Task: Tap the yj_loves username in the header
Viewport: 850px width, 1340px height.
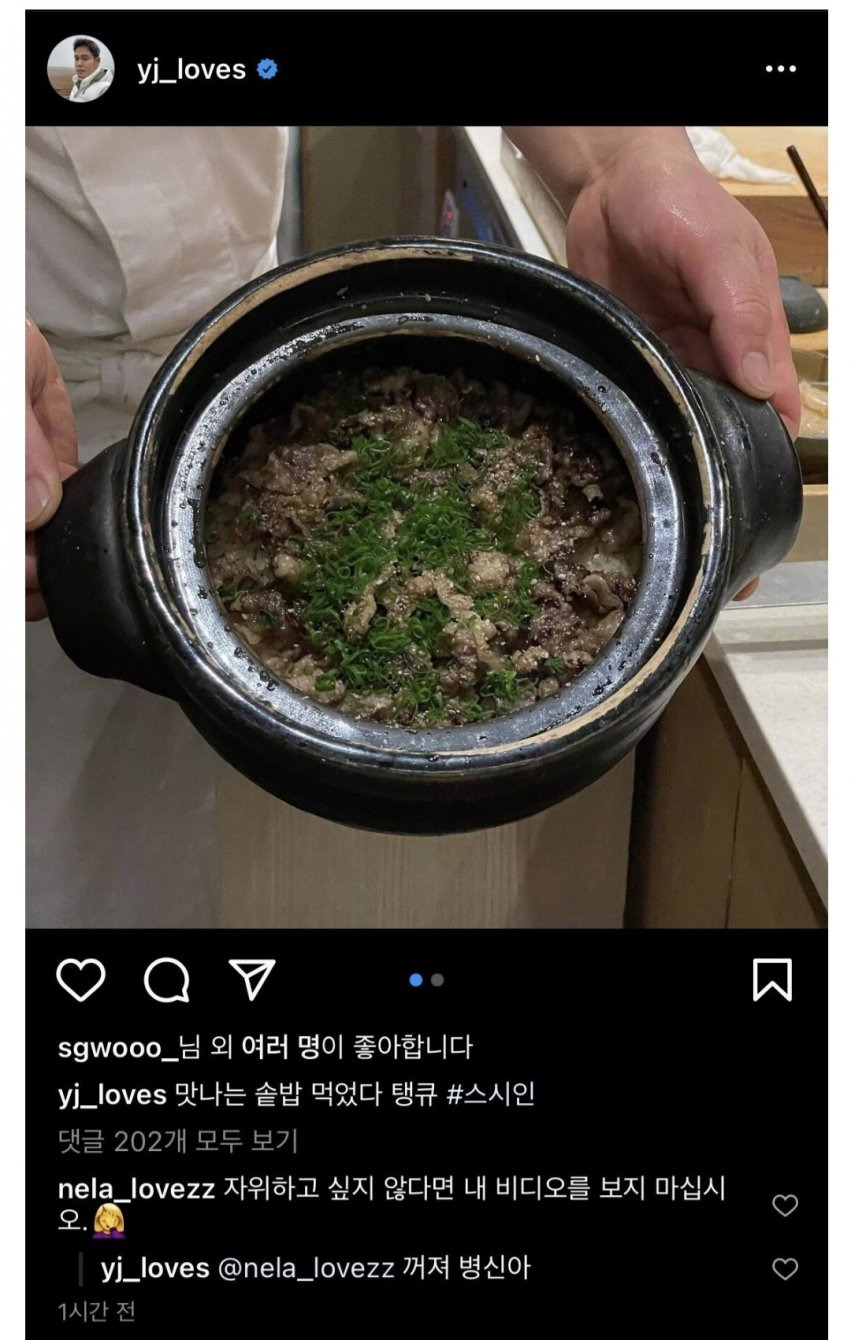Action: click(x=191, y=69)
